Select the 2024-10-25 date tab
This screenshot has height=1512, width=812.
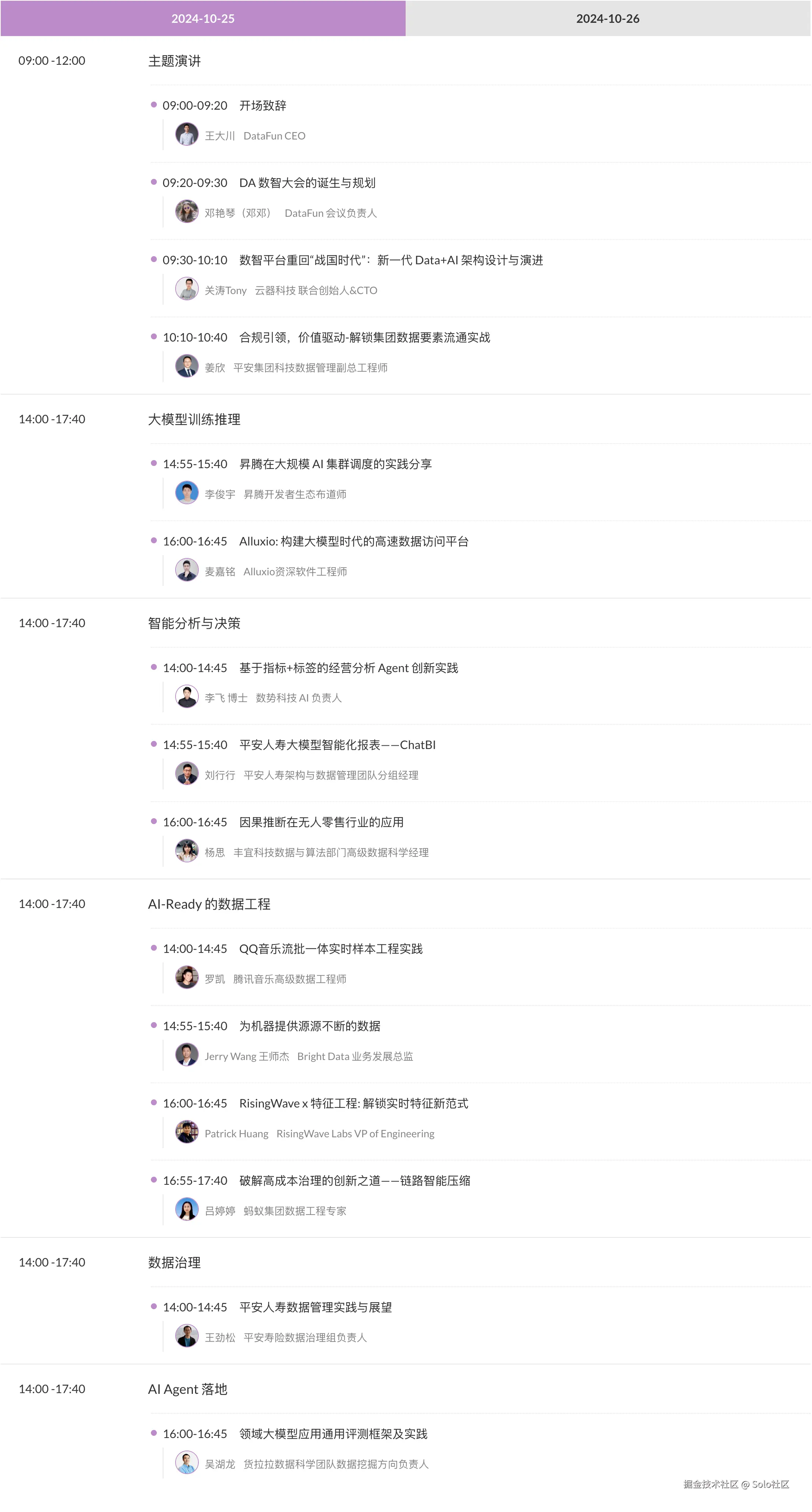[x=202, y=18]
